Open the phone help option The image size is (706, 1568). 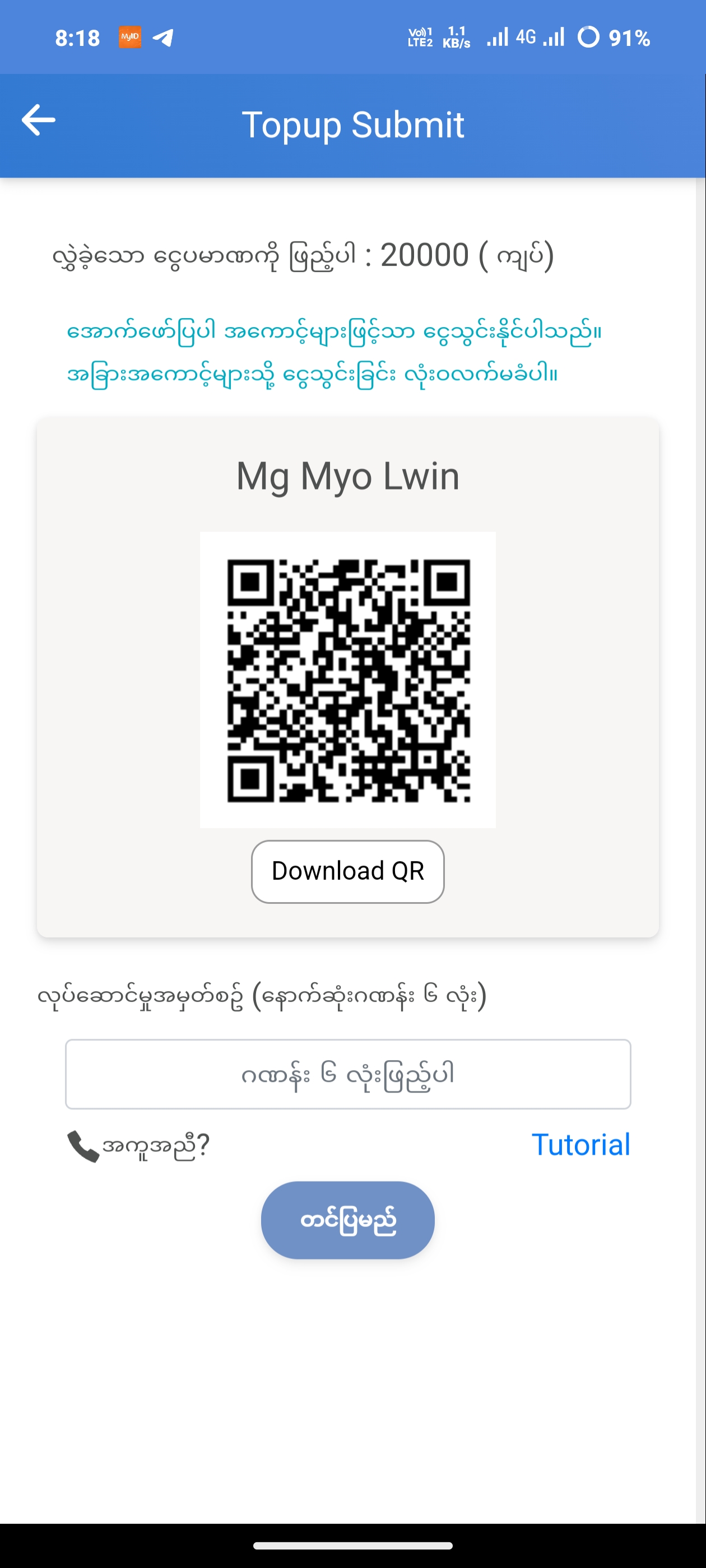click(139, 1146)
